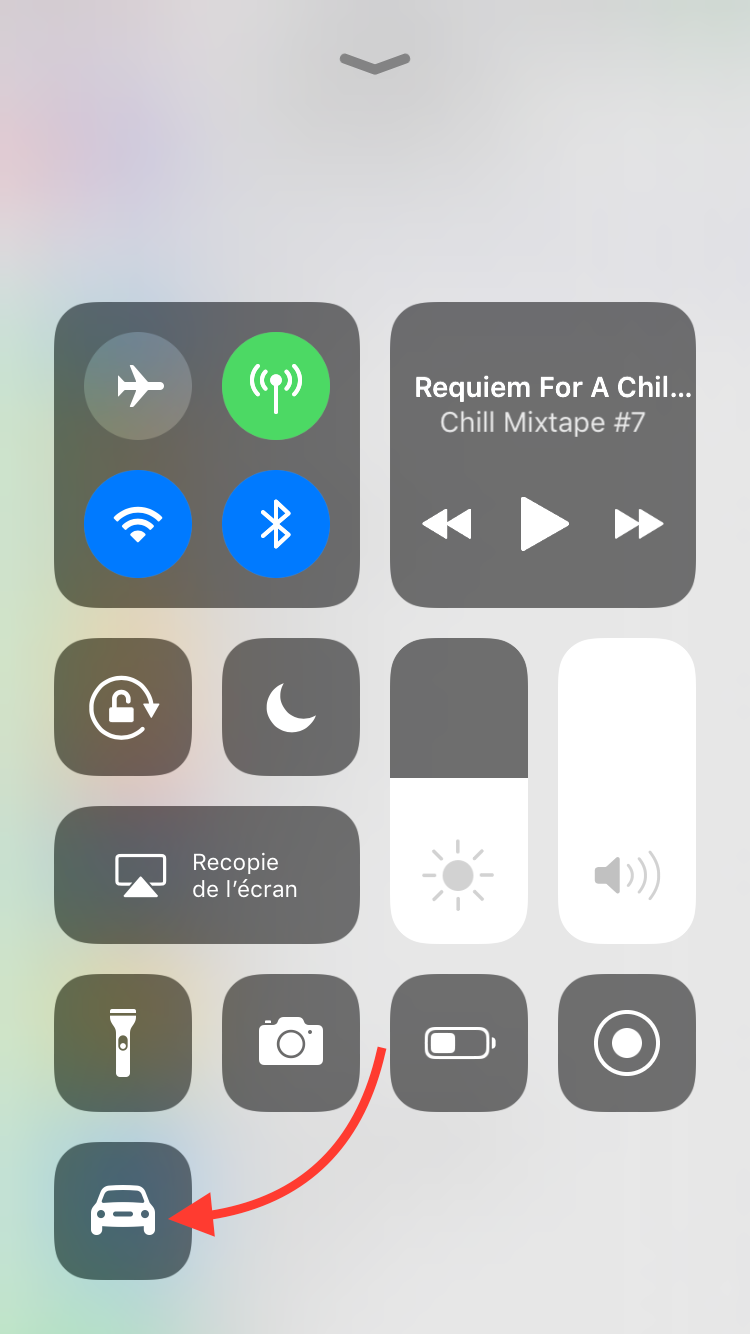750x1334 pixels.
Task: Open the camera
Action: 291,1043
